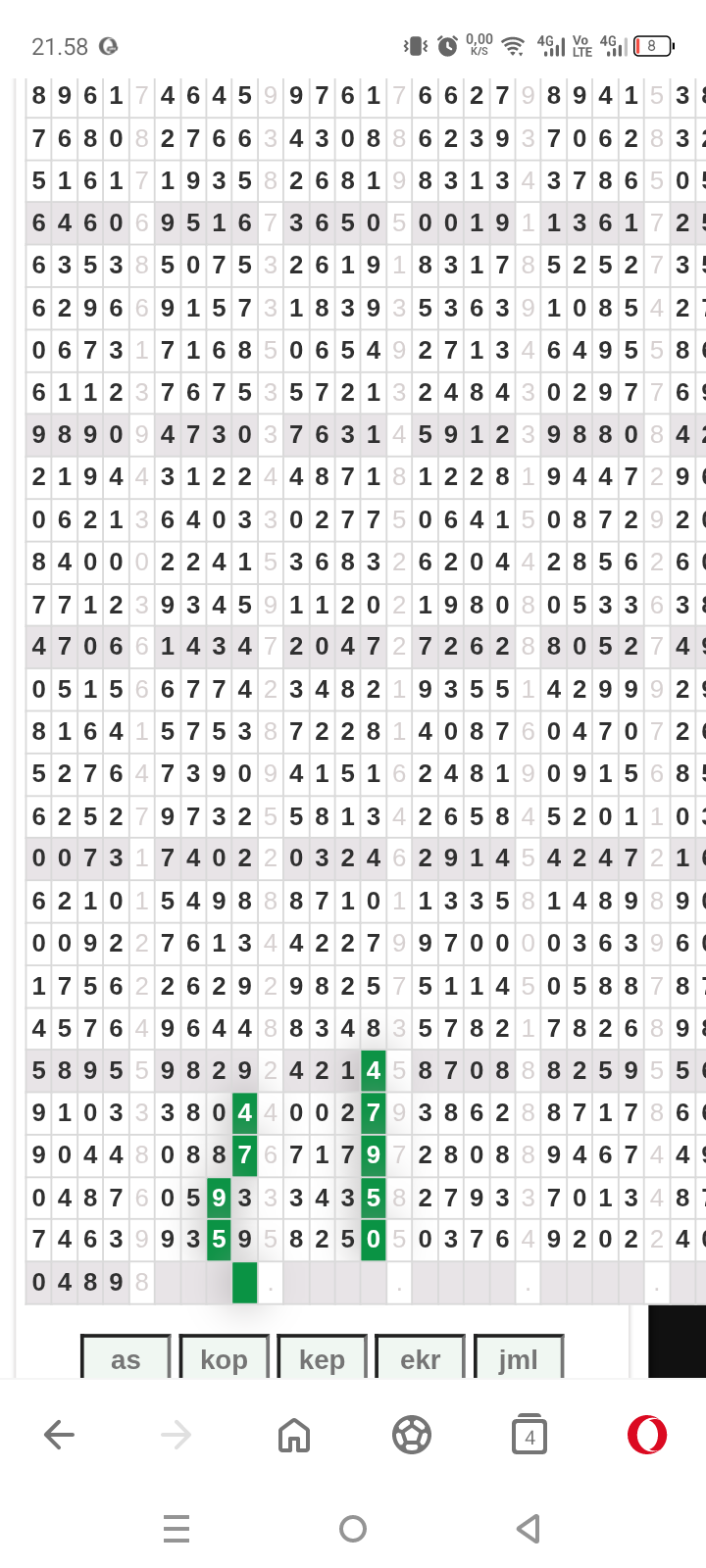Open the football soccer ball icon
This screenshot has height=1568, width=706.
pos(412,1436)
